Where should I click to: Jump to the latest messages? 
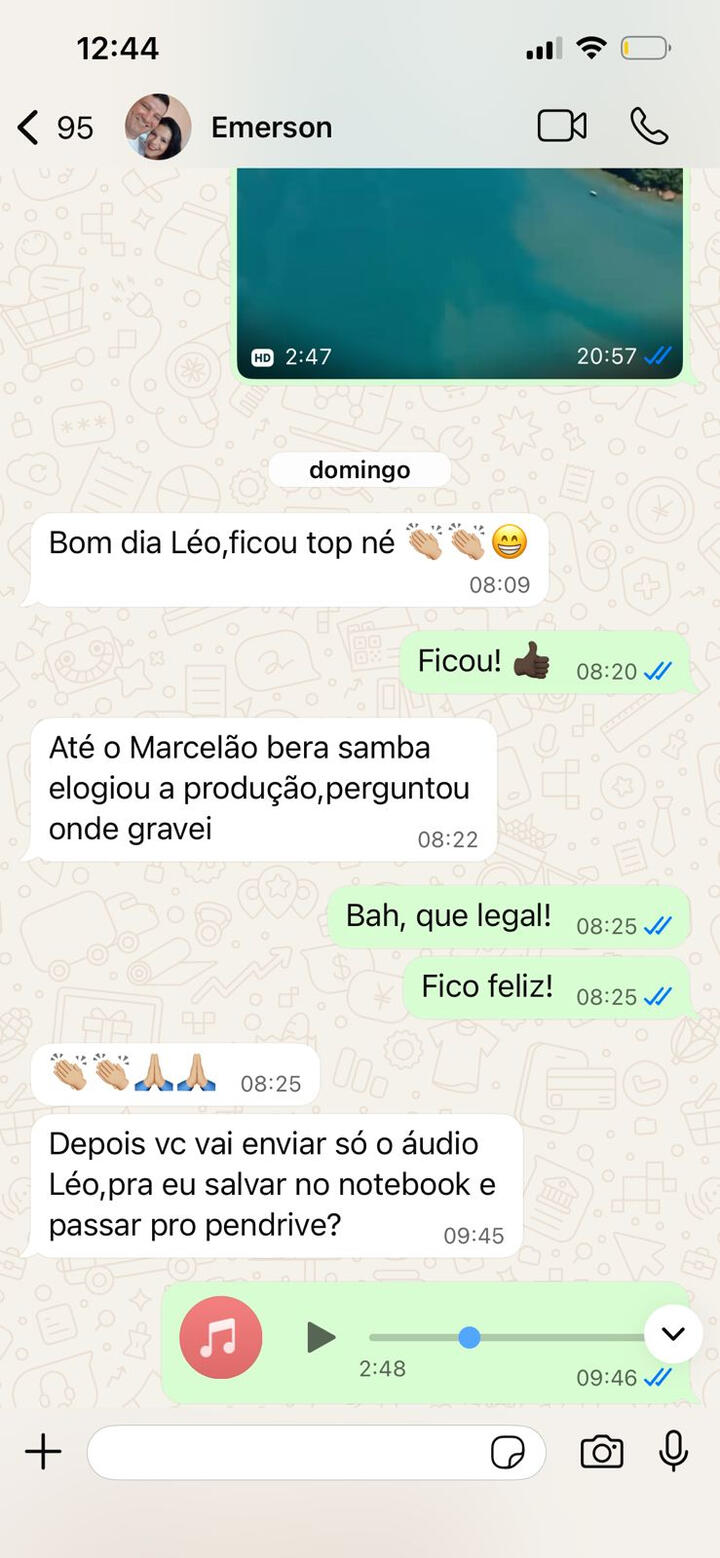point(673,1334)
